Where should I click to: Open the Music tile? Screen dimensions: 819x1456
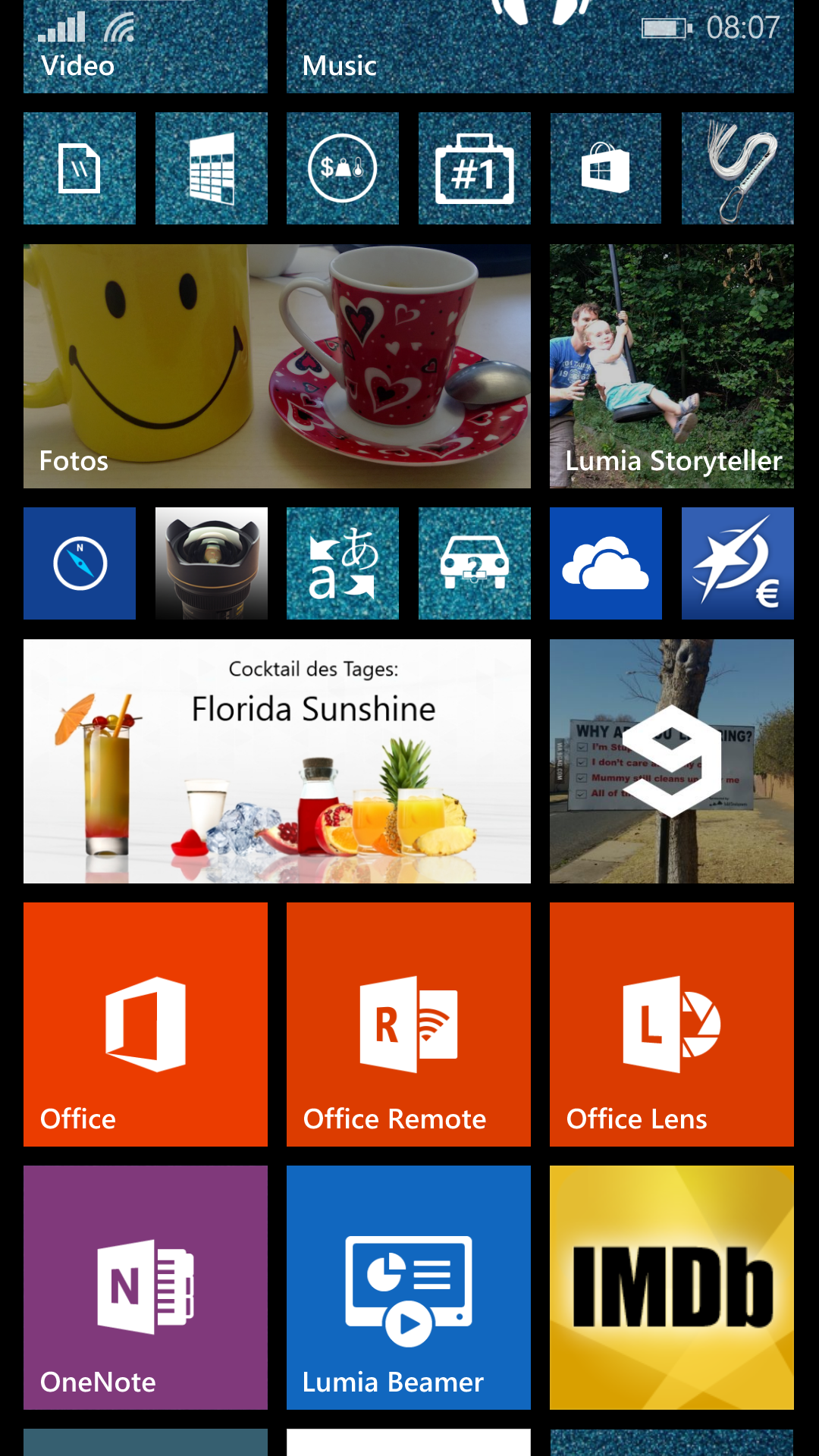click(x=539, y=47)
